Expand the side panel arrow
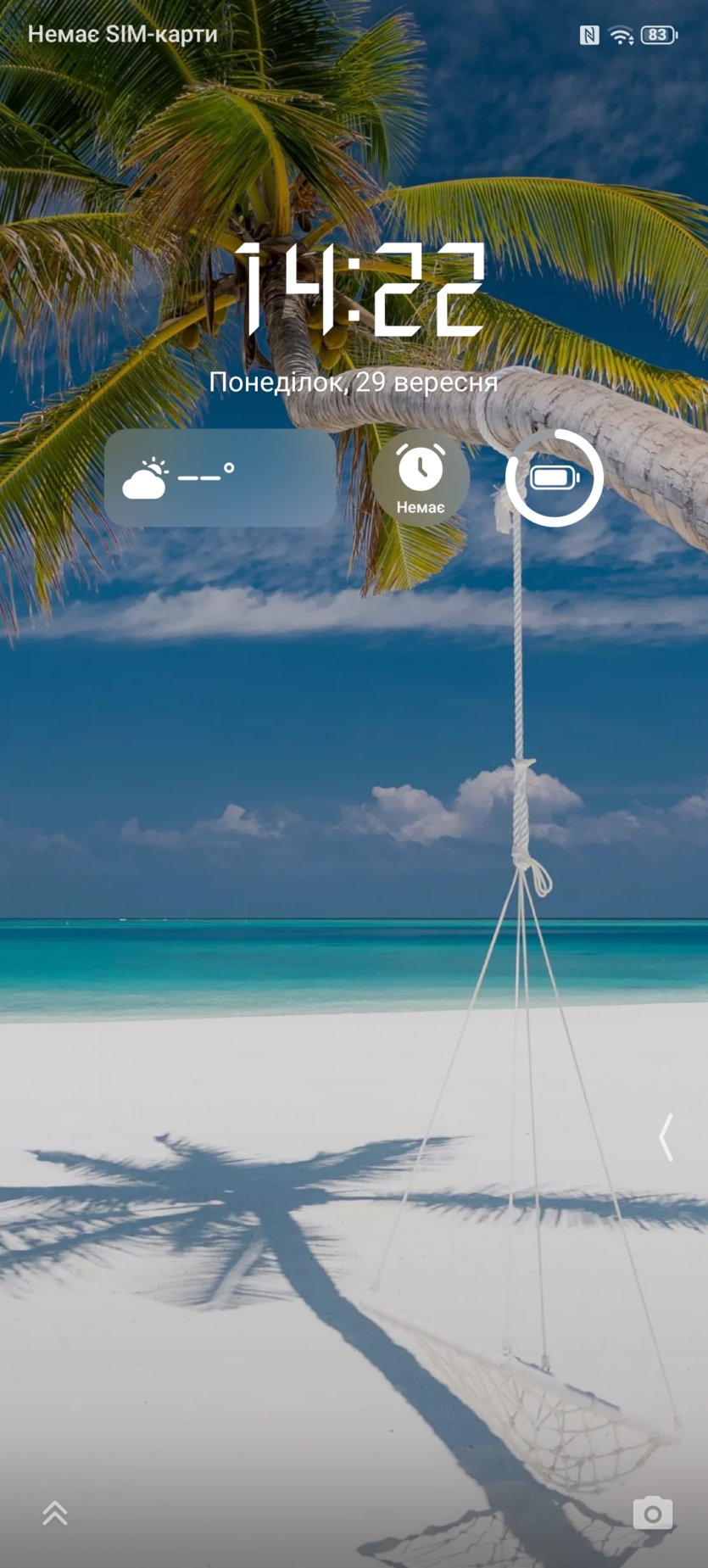Image resolution: width=708 pixels, height=1568 pixels. 666,1137
